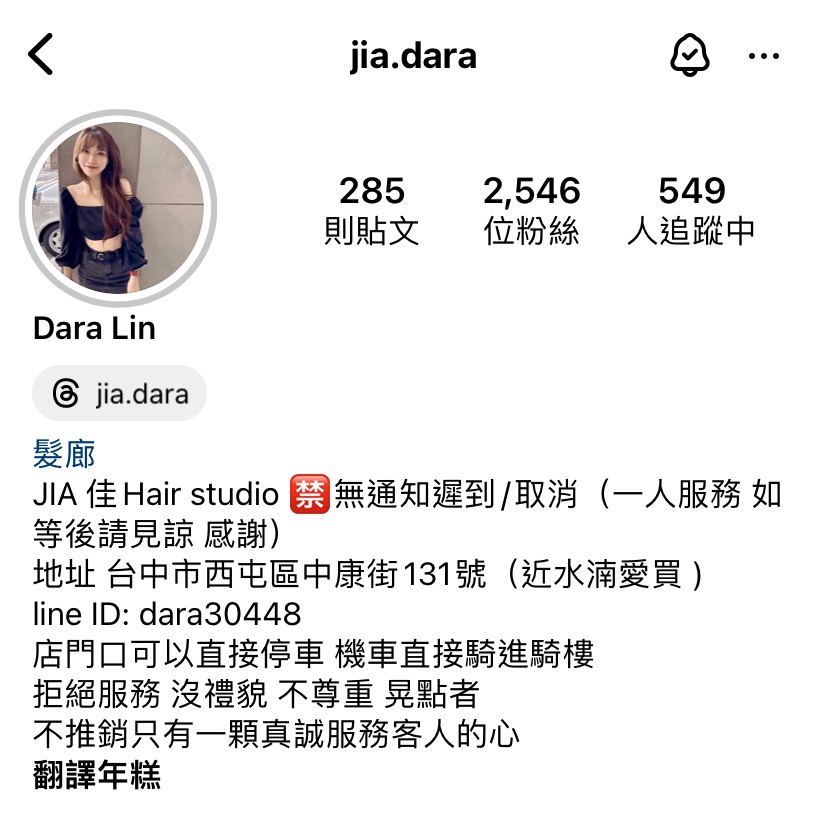Go back with the top-left arrow

coord(41,55)
